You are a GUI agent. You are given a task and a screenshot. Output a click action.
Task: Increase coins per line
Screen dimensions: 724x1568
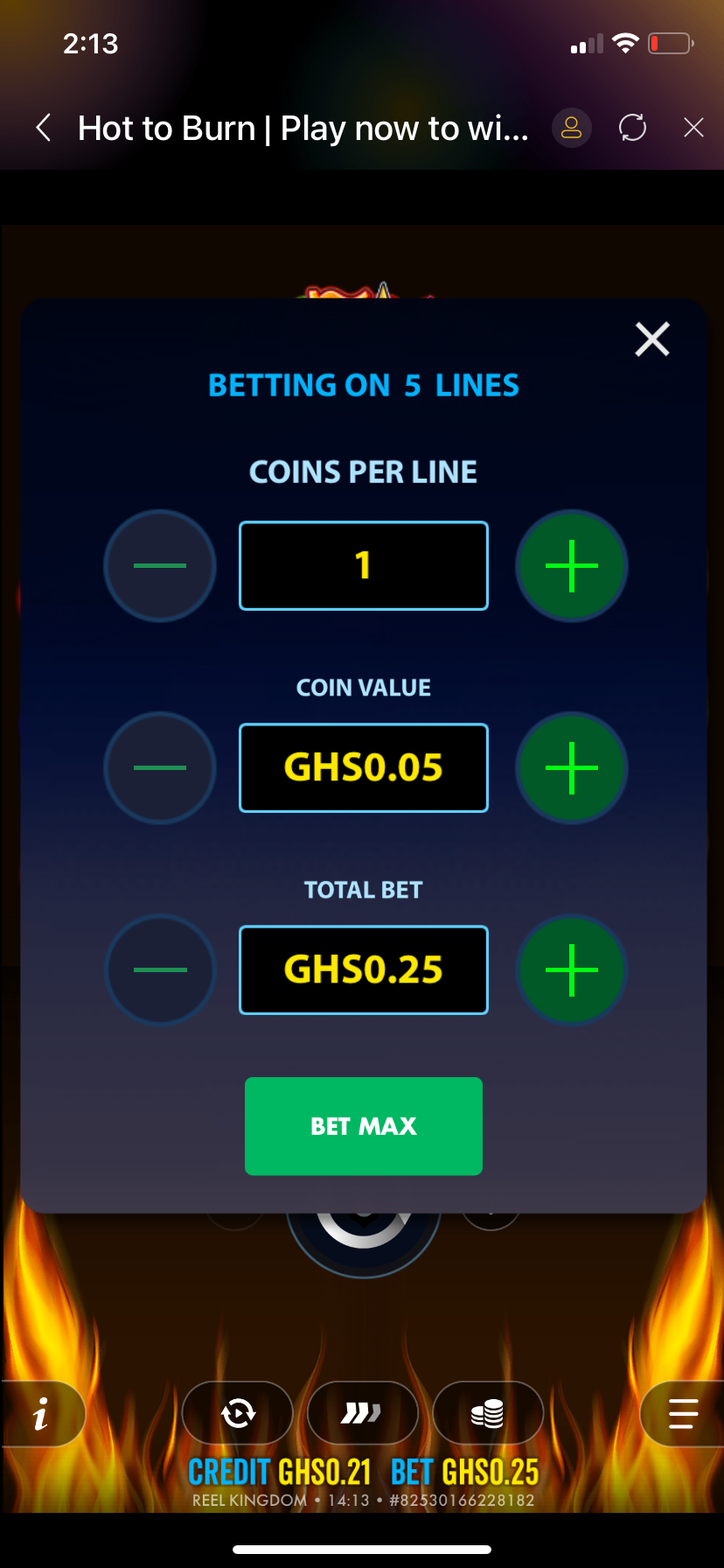pos(571,566)
